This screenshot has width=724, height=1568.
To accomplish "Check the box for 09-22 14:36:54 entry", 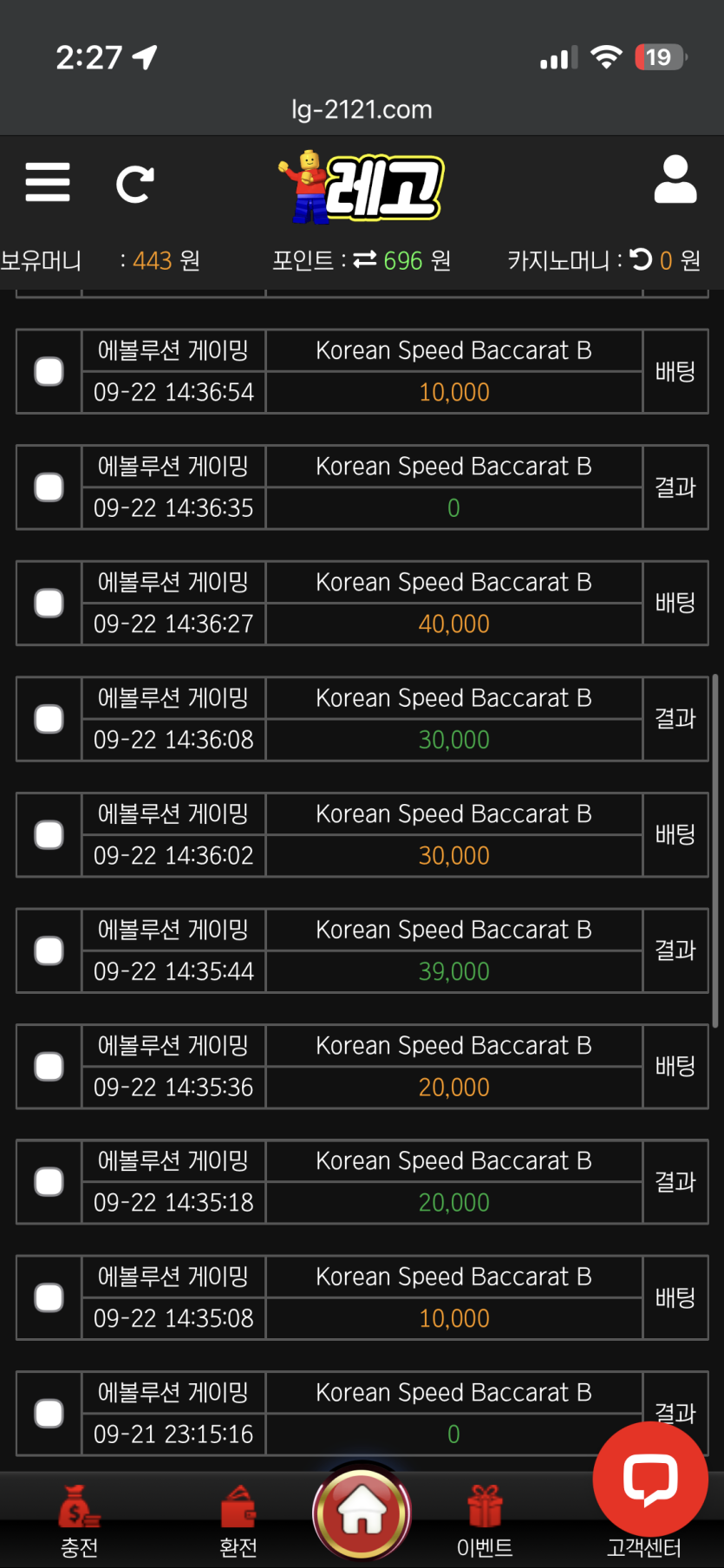I will (49, 371).
